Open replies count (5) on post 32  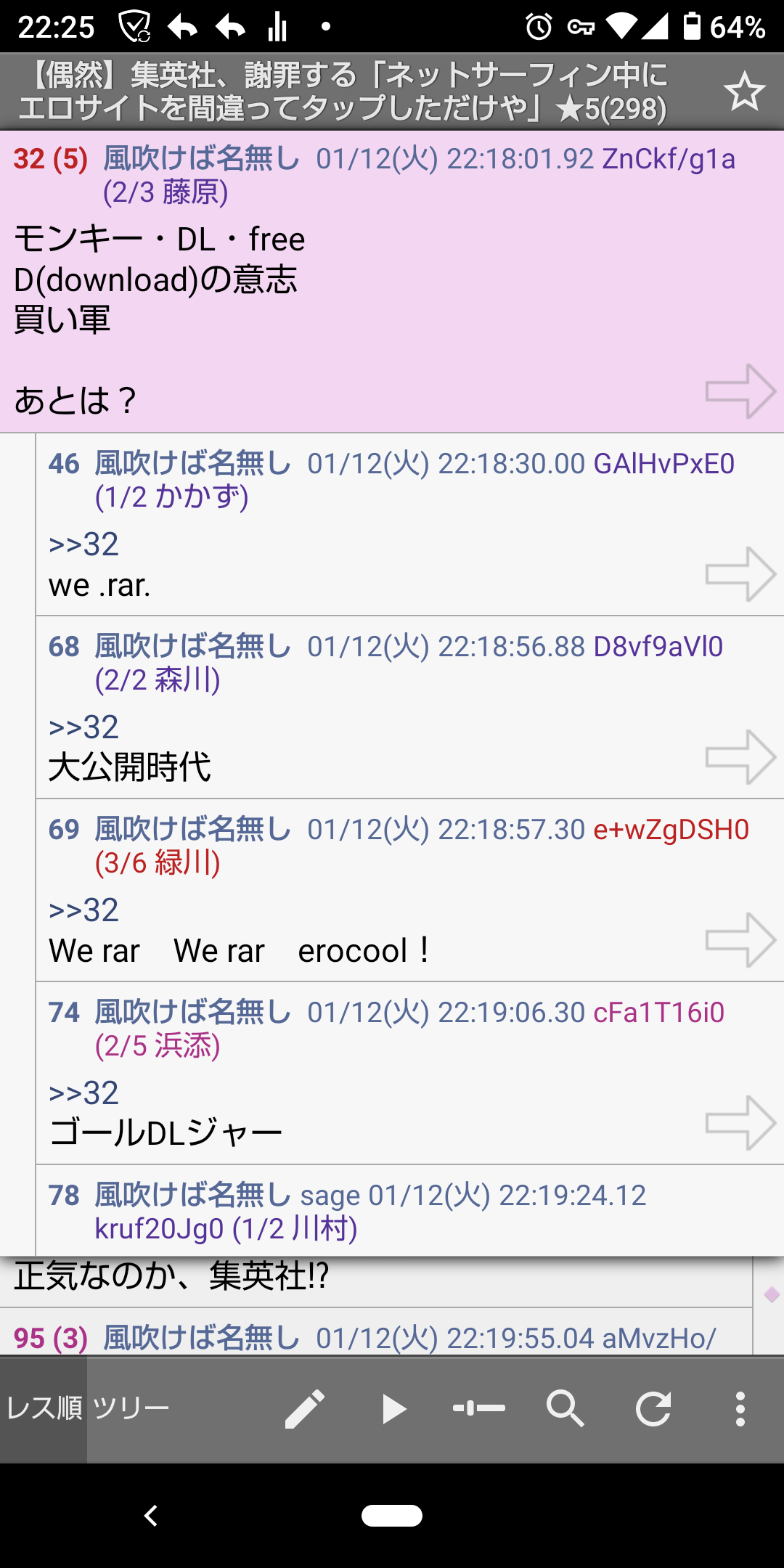(x=70, y=158)
